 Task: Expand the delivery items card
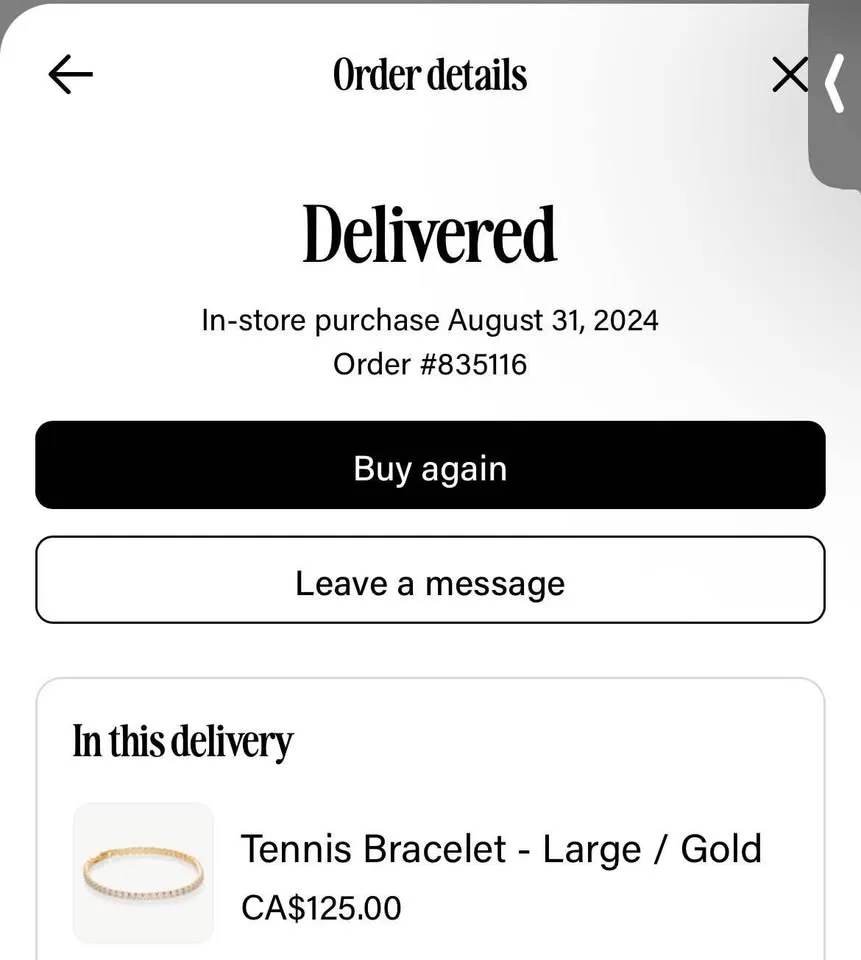[x=430, y=810]
